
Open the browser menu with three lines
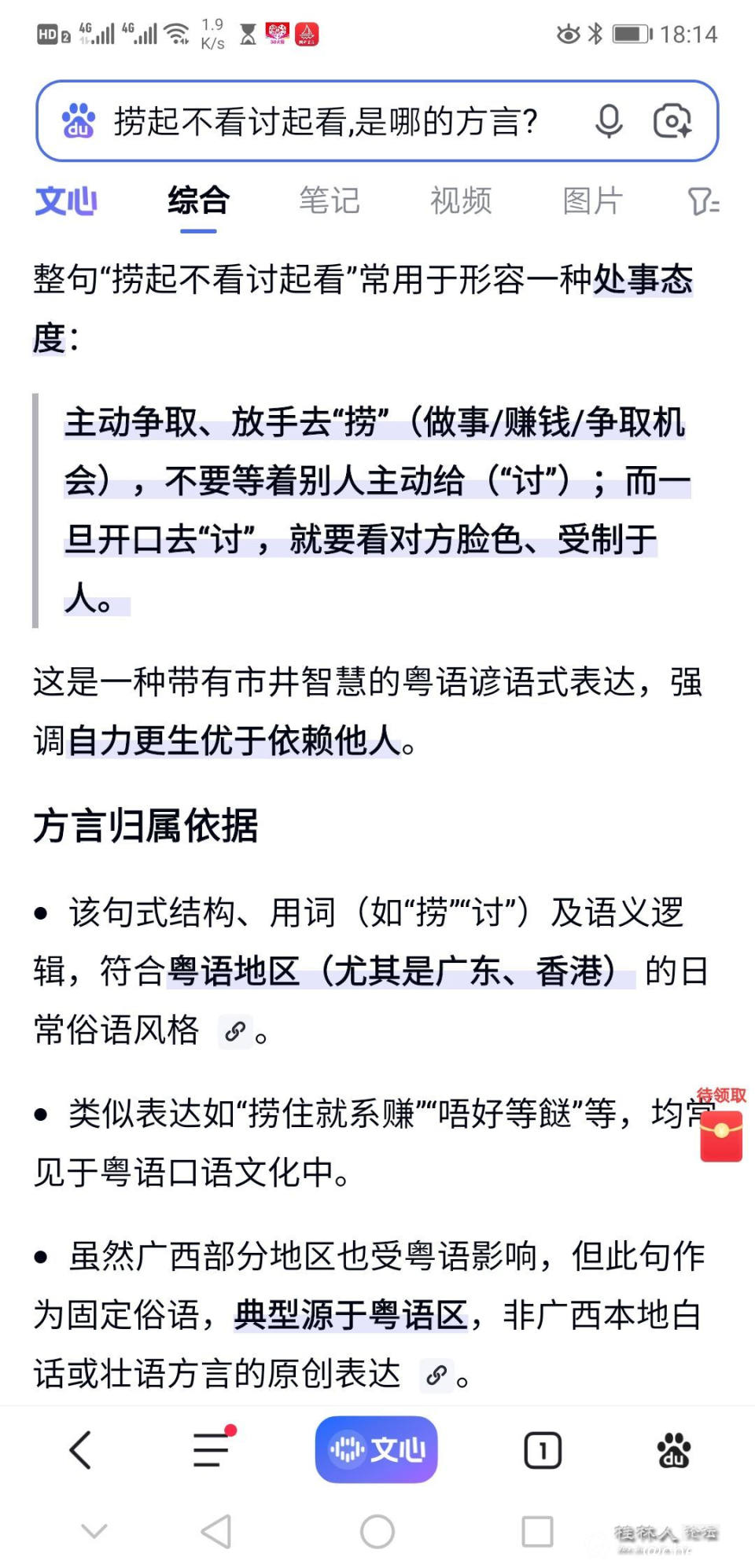(x=212, y=1450)
